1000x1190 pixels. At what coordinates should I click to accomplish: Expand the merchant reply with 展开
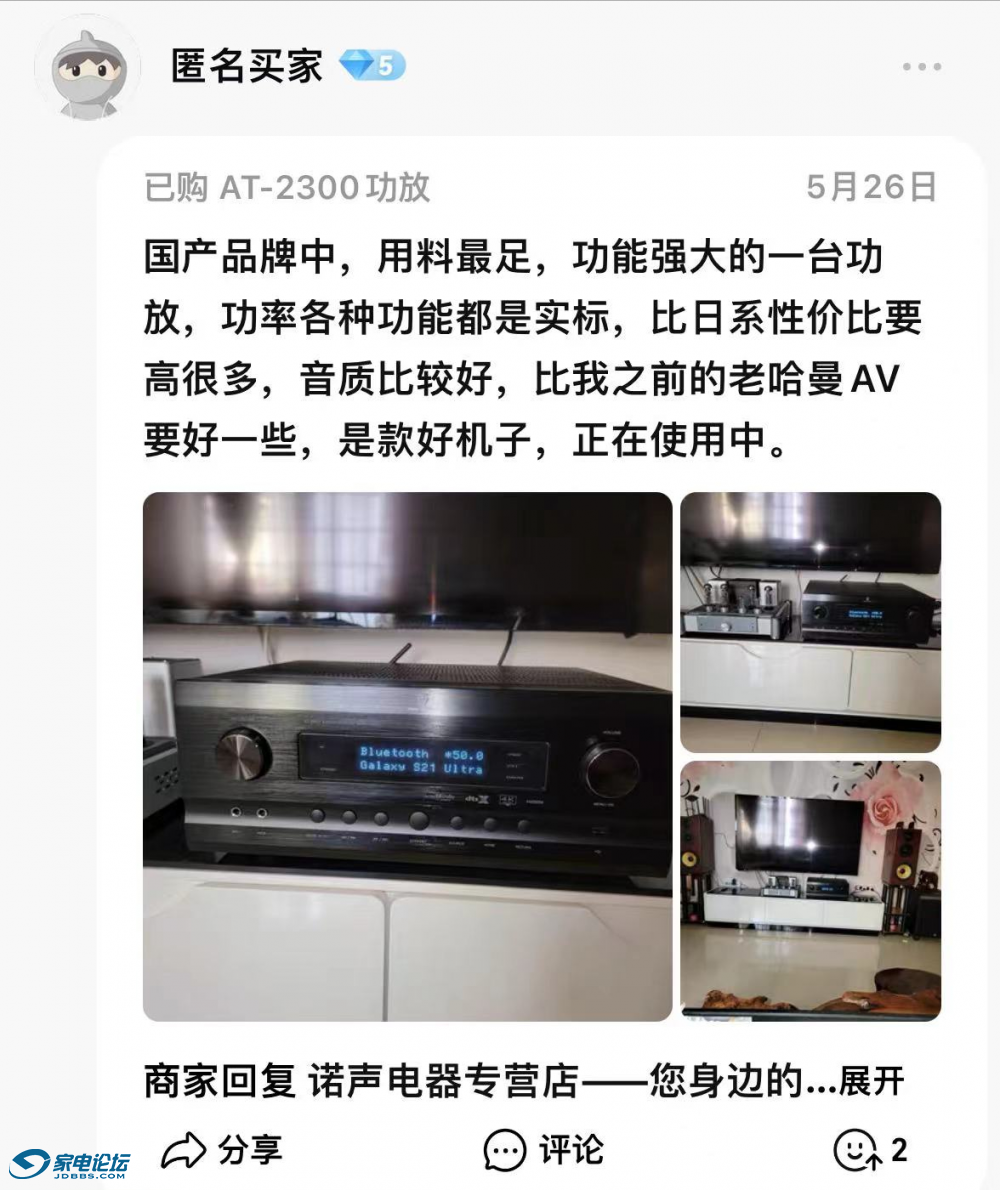[871, 1082]
